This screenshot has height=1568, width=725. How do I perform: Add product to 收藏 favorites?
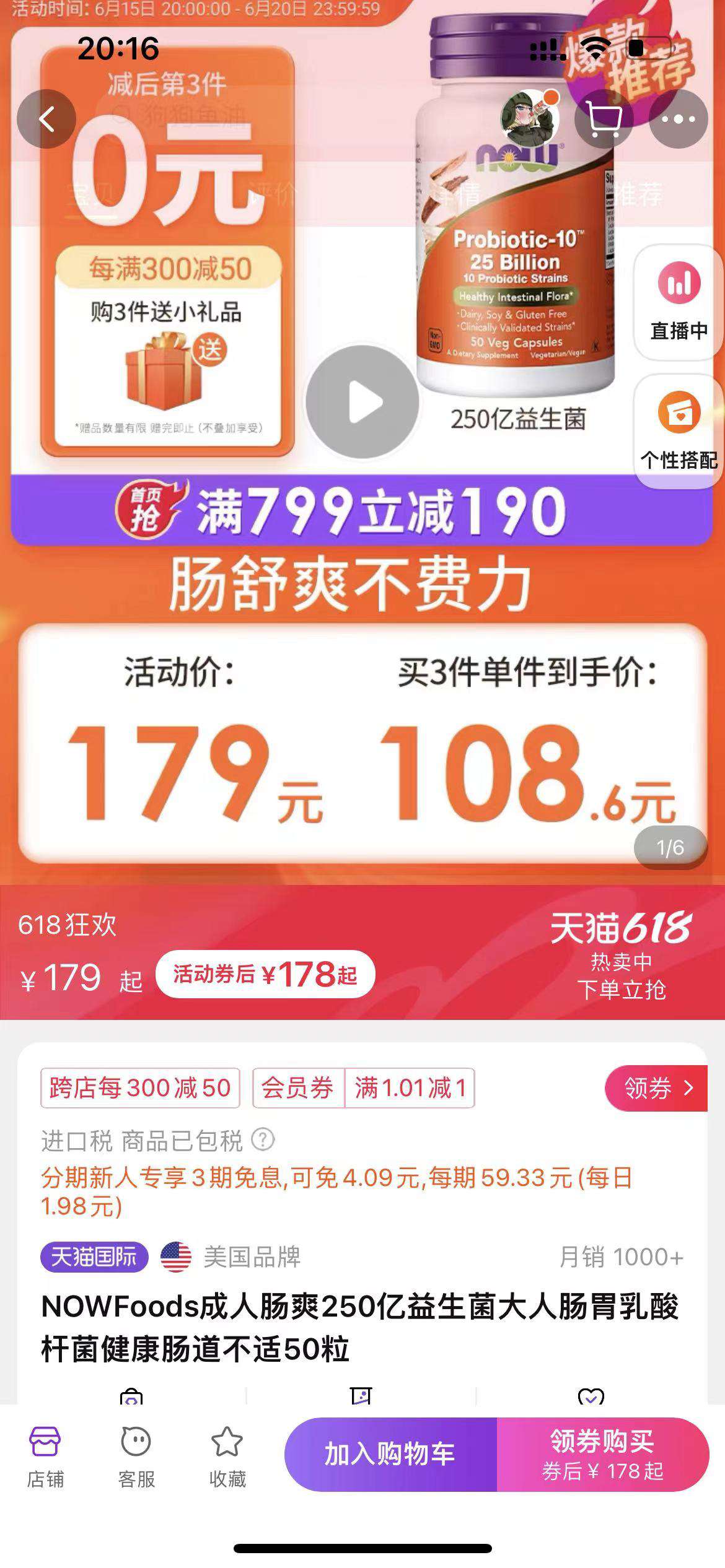pos(227,1458)
